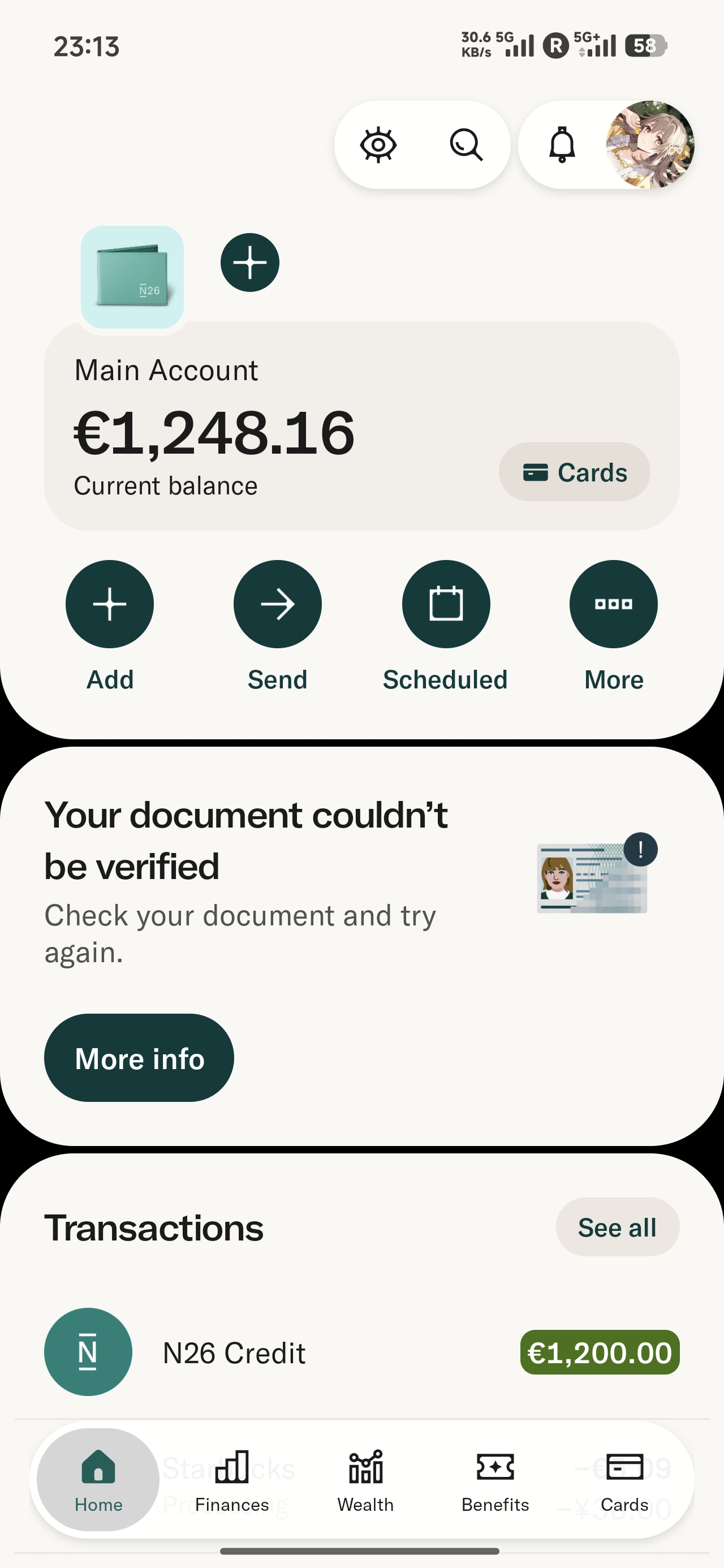724x1568 pixels.
Task: Select the Home tab
Action: (x=98, y=1480)
